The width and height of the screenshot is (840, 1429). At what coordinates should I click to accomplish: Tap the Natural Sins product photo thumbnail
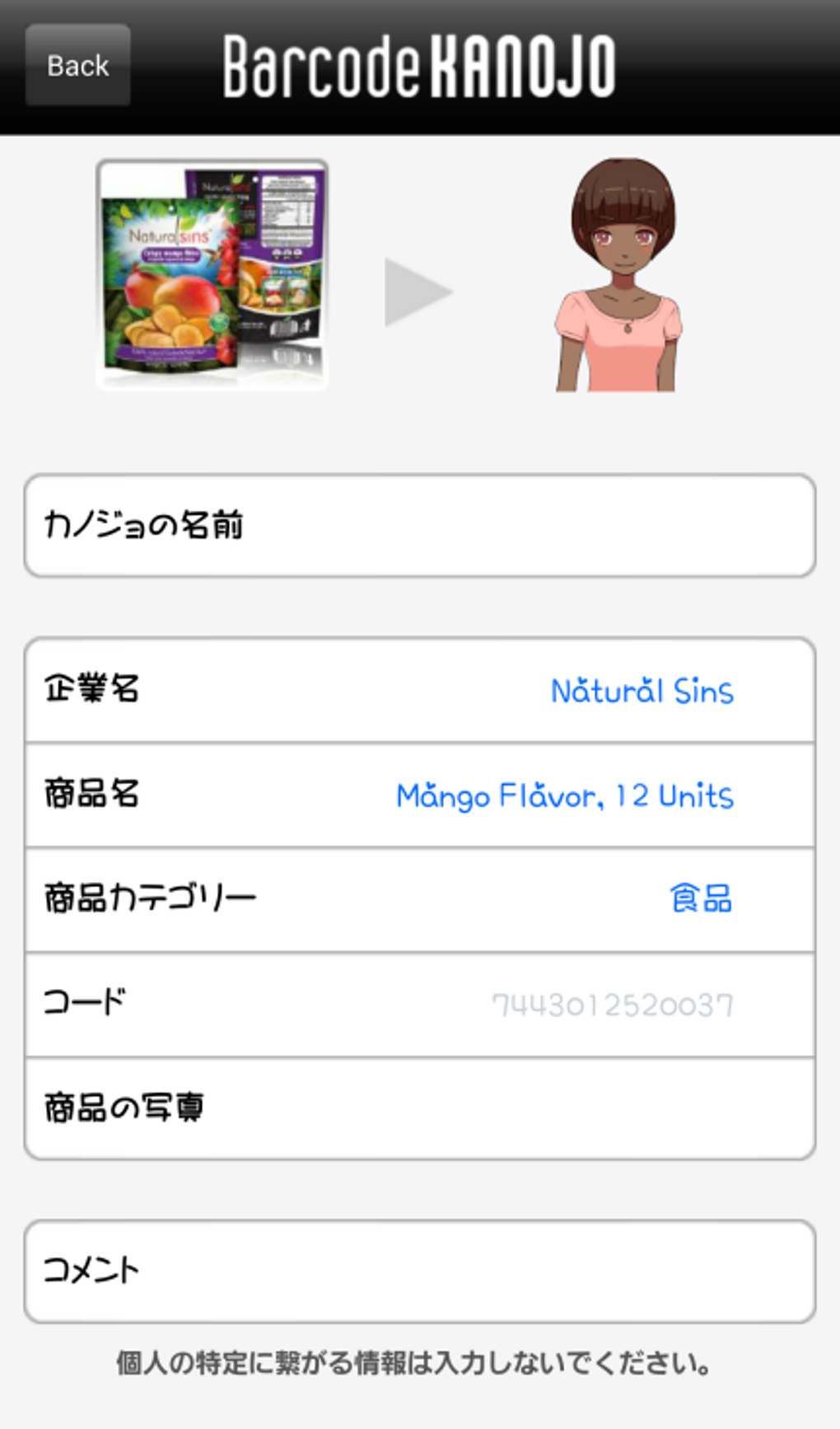click(212, 274)
